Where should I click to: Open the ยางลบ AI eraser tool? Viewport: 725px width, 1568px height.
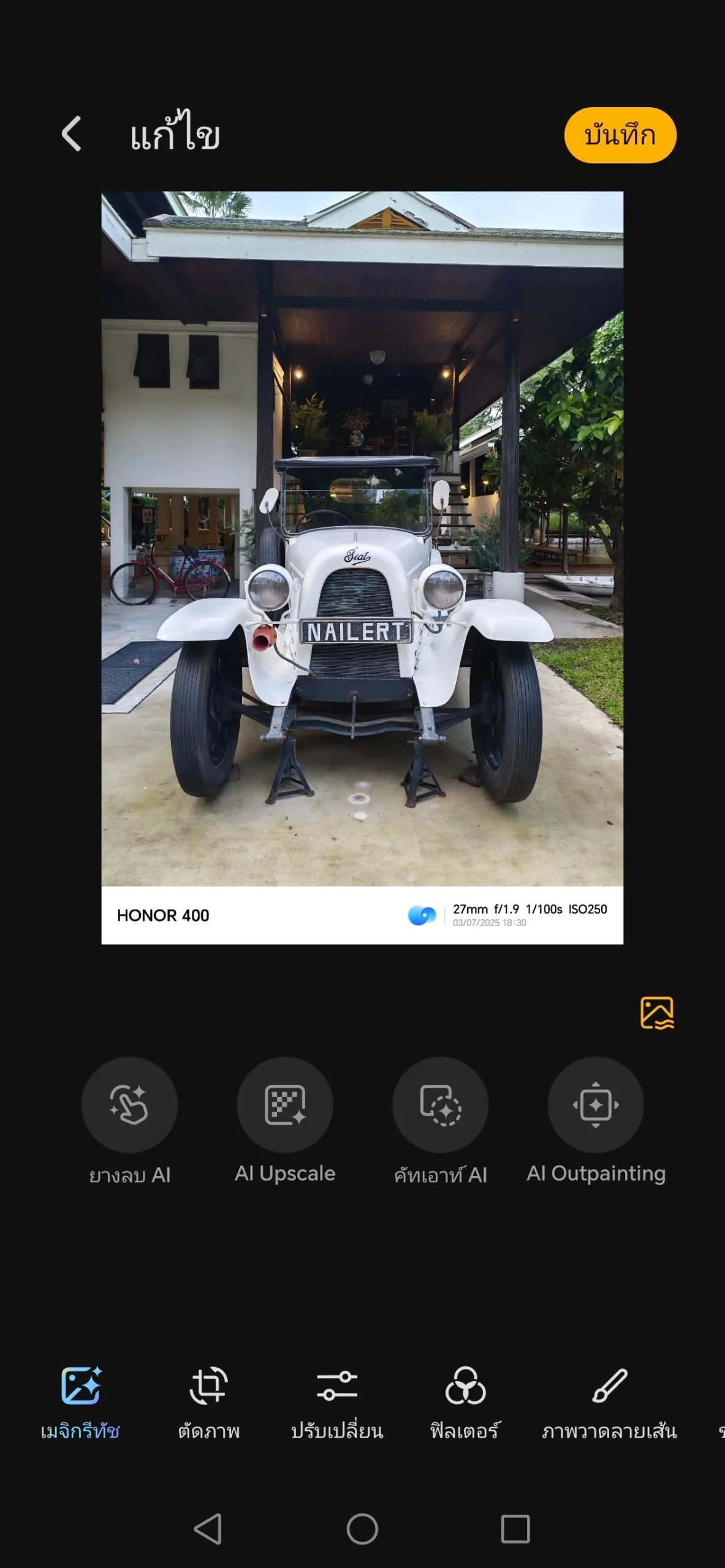pos(129,1121)
